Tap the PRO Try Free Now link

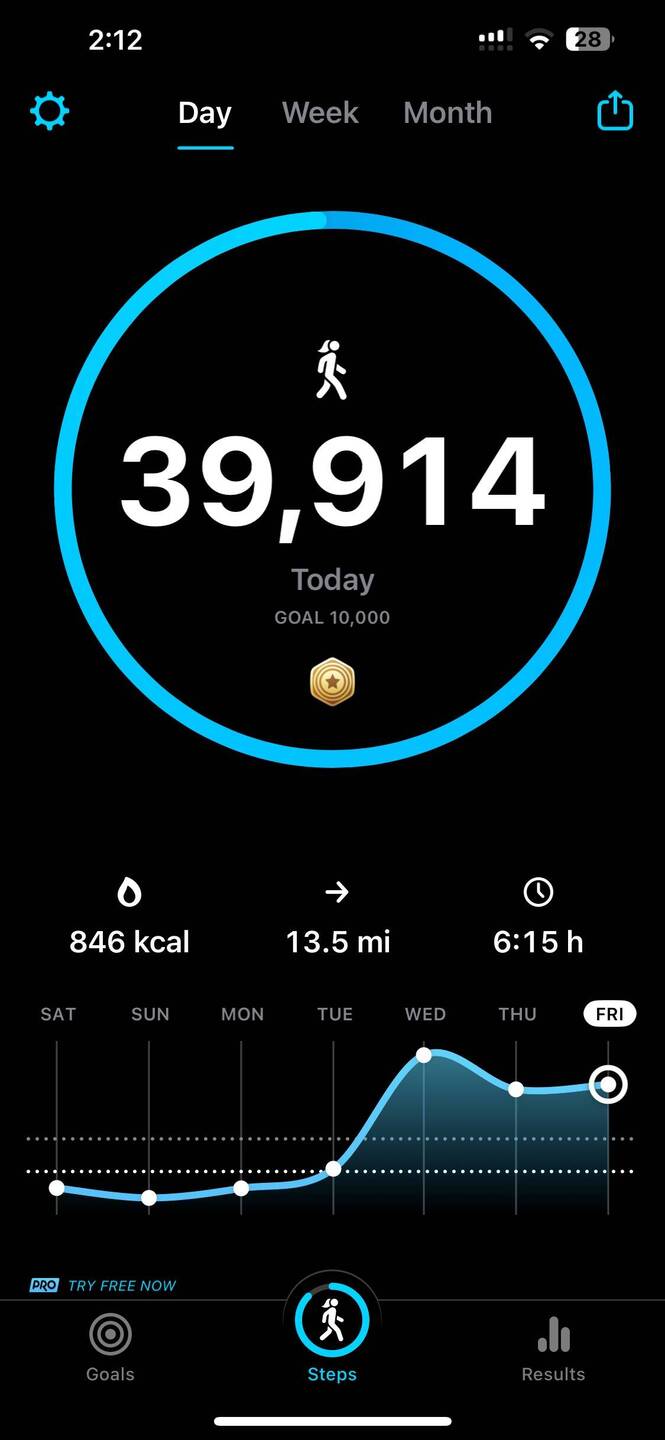(x=103, y=1285)
